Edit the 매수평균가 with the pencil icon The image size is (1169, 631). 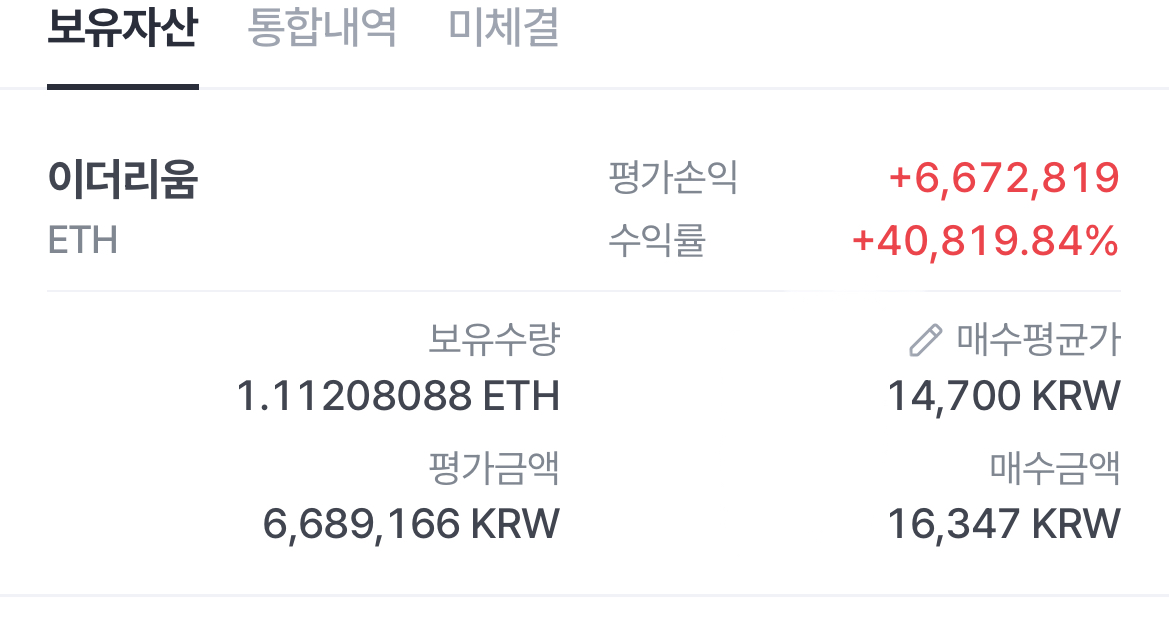pos(925,341)
